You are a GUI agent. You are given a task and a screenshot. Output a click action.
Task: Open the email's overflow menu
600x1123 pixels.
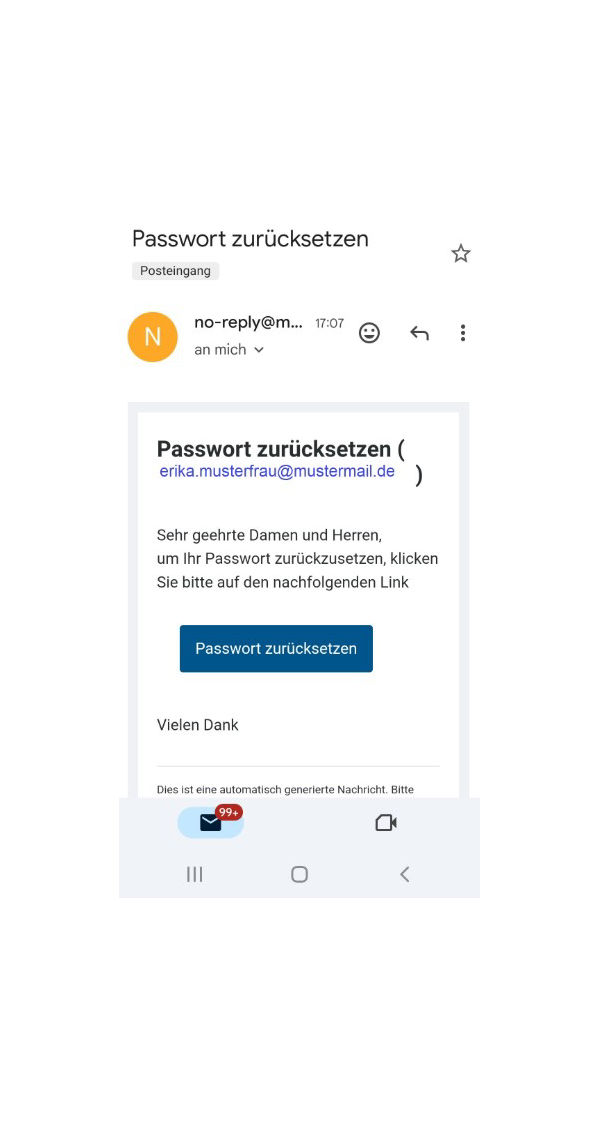point(462,333)
